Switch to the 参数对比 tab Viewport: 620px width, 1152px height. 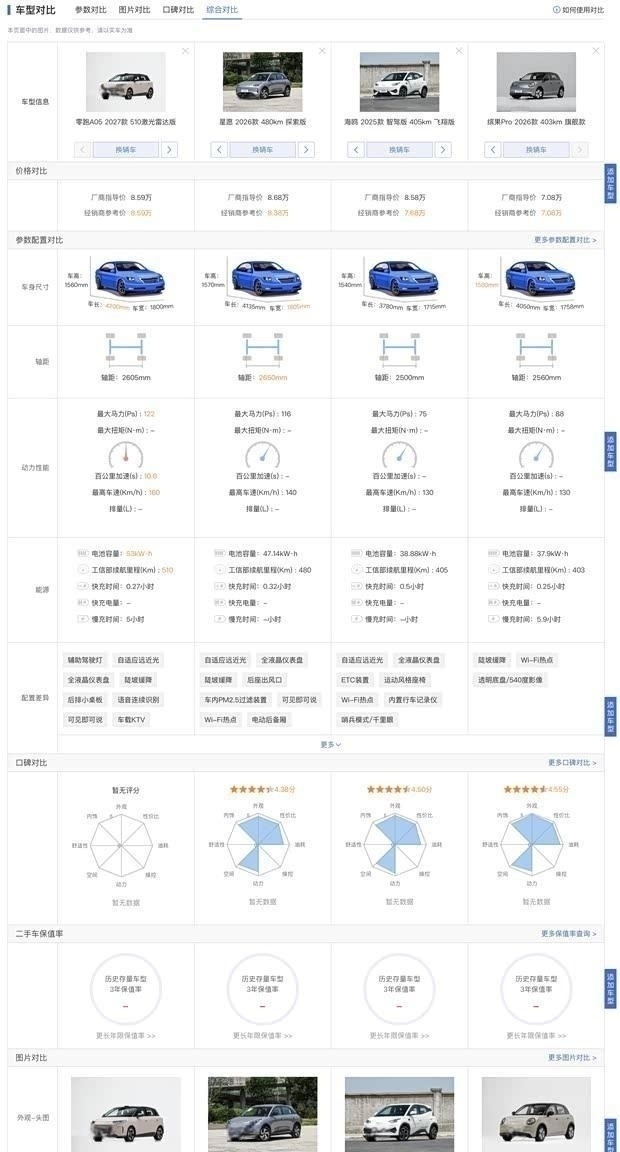(90, 10)
